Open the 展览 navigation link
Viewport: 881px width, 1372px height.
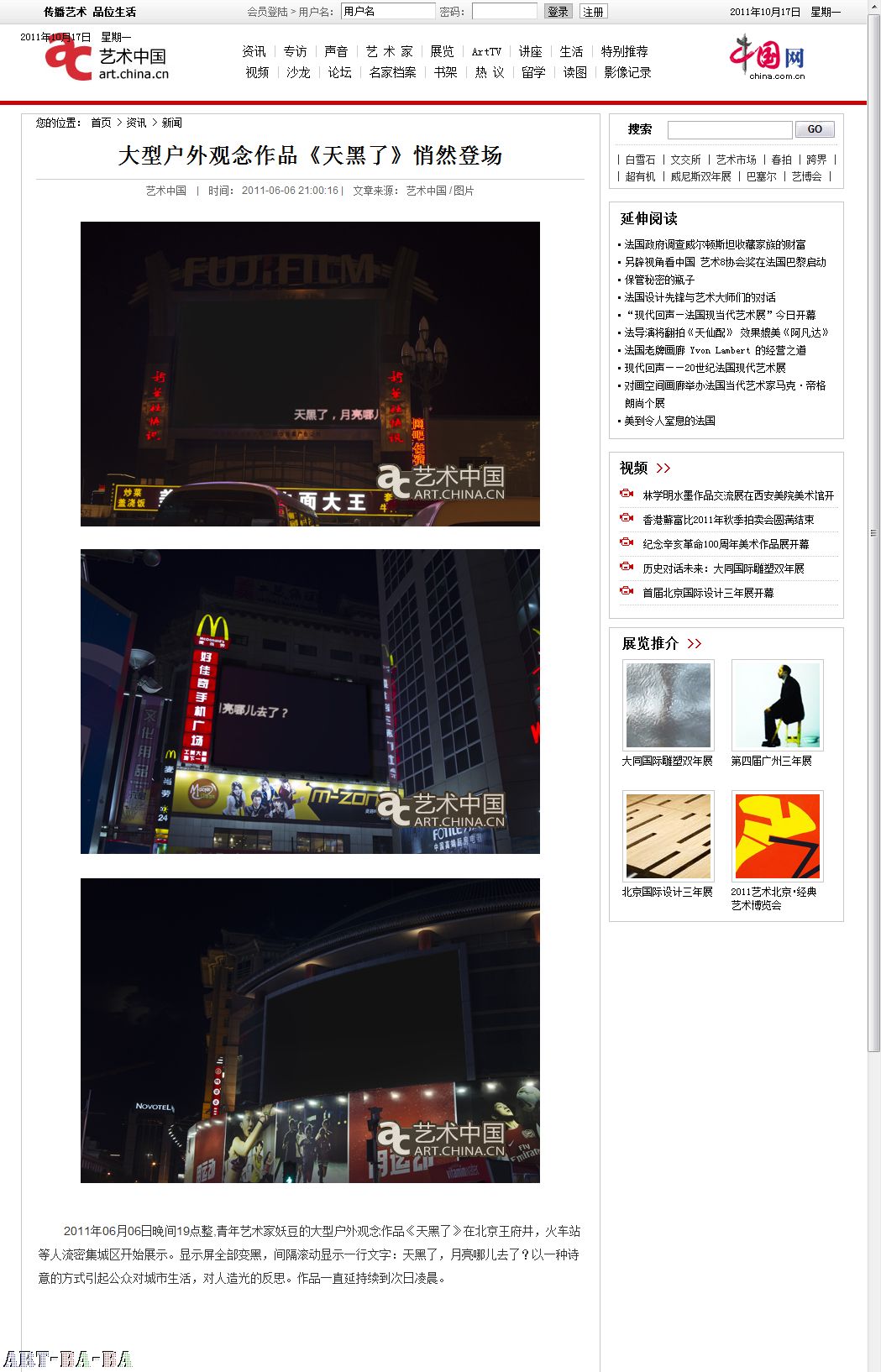[442, 52]
